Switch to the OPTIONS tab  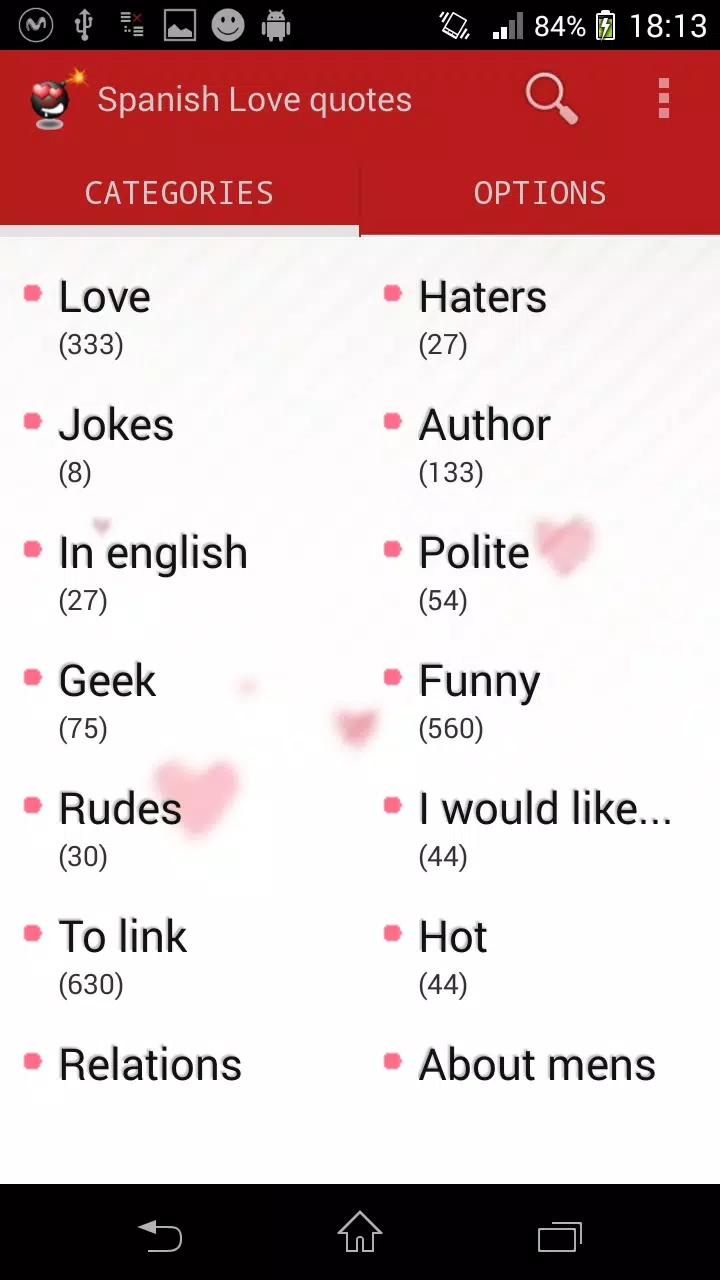[x=540, y=192]
